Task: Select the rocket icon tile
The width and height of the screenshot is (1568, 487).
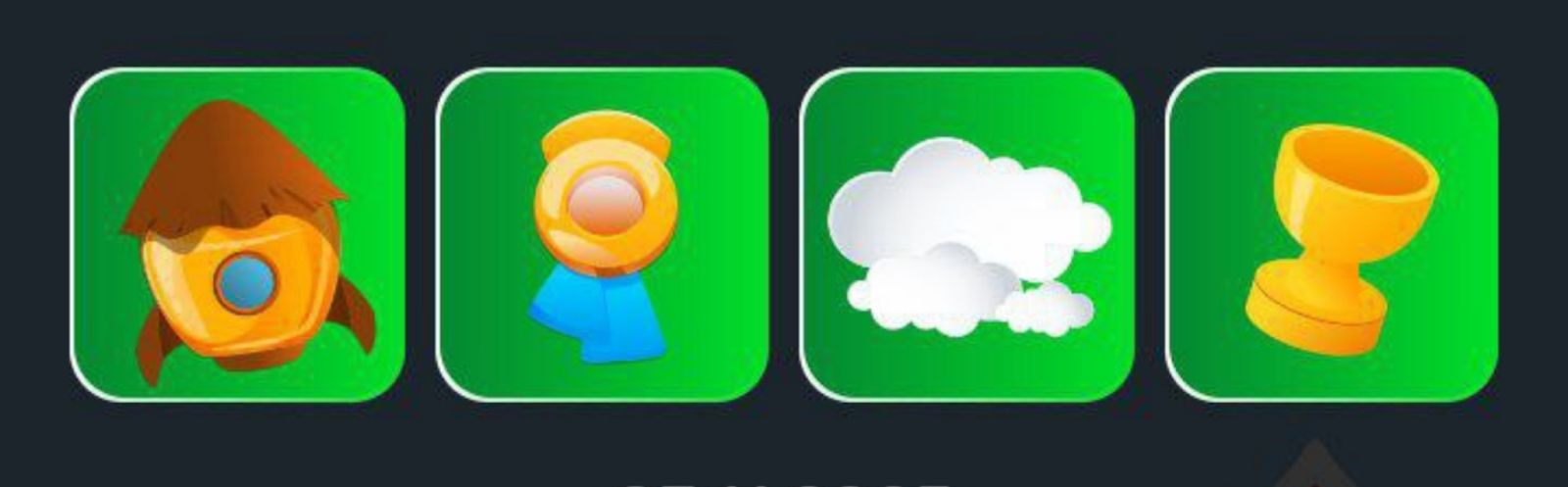Action: (x=238, y=235)
